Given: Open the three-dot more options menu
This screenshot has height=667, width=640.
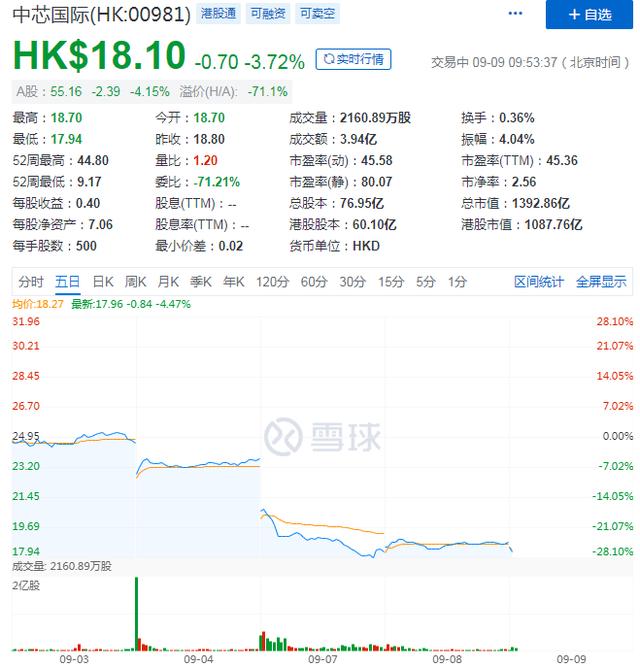Looking at the screenshot, I should [514, 14].
